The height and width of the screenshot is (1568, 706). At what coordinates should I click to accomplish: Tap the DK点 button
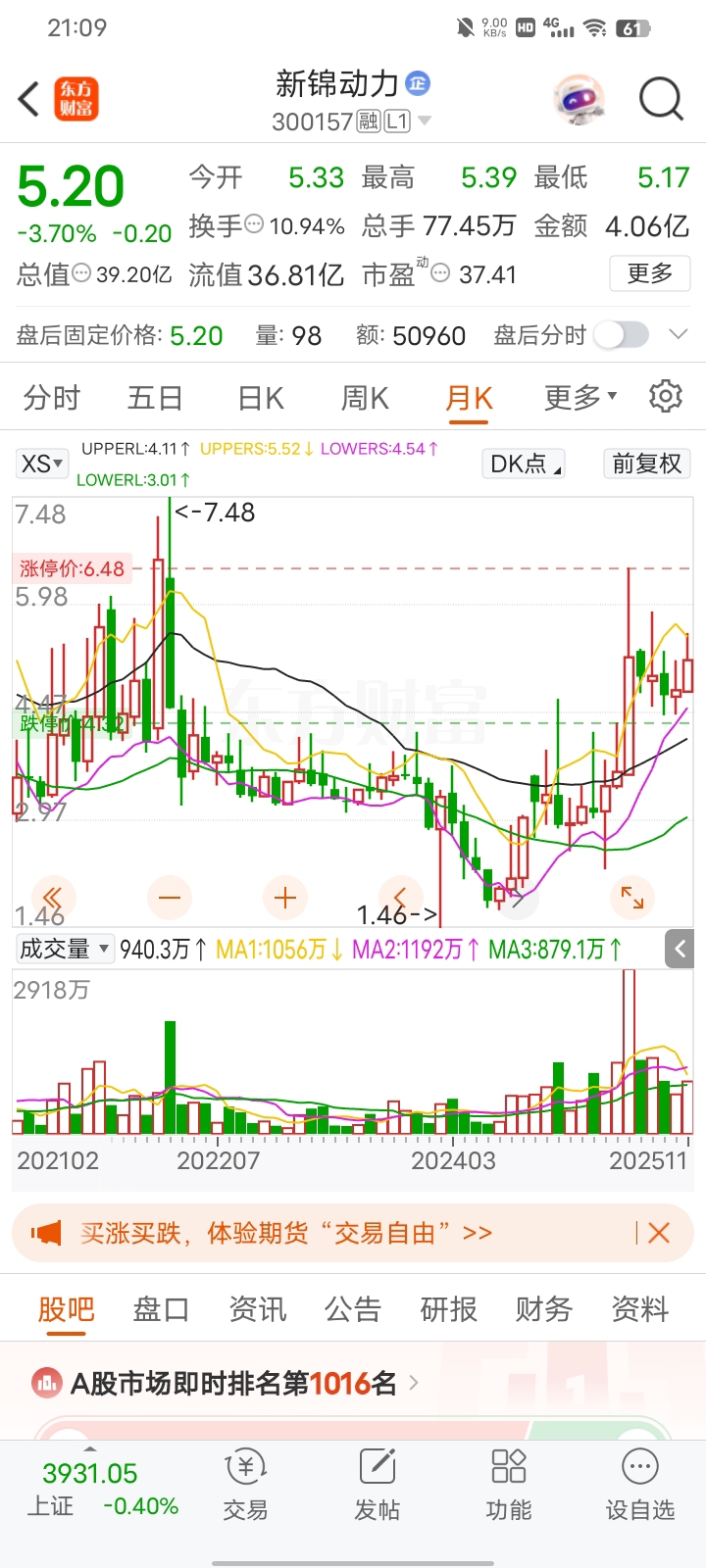(x=526, y=464)
